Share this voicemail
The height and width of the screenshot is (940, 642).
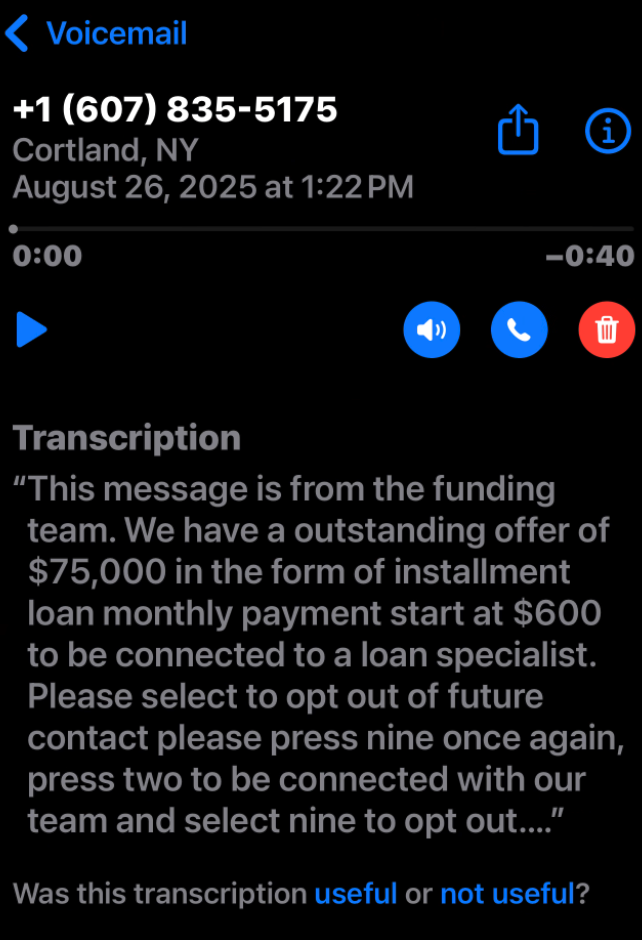pyautogui.click(x=518, y=132)
